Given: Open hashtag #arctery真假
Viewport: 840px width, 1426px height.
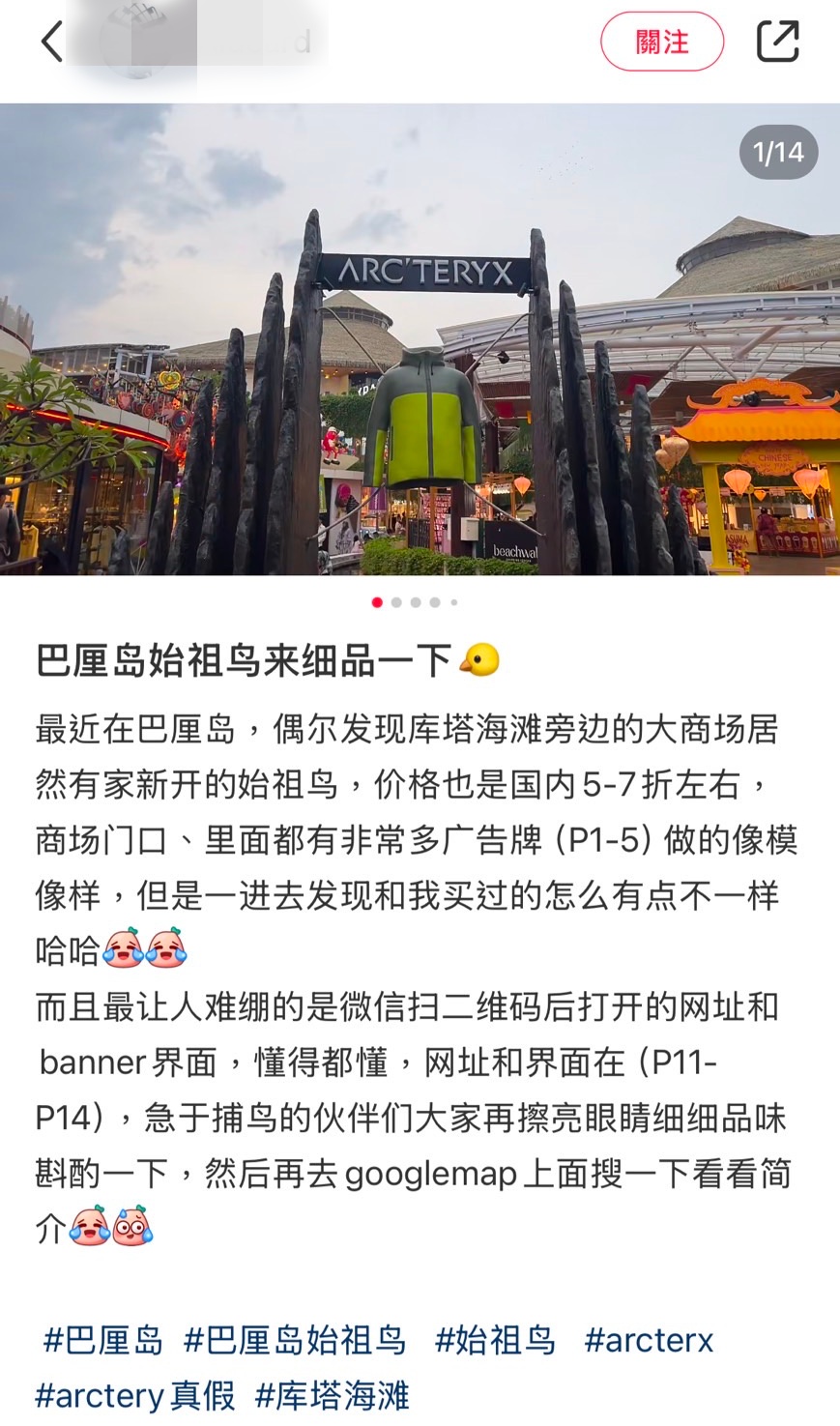Looking at the screenshot, I should pos(135,1395).
